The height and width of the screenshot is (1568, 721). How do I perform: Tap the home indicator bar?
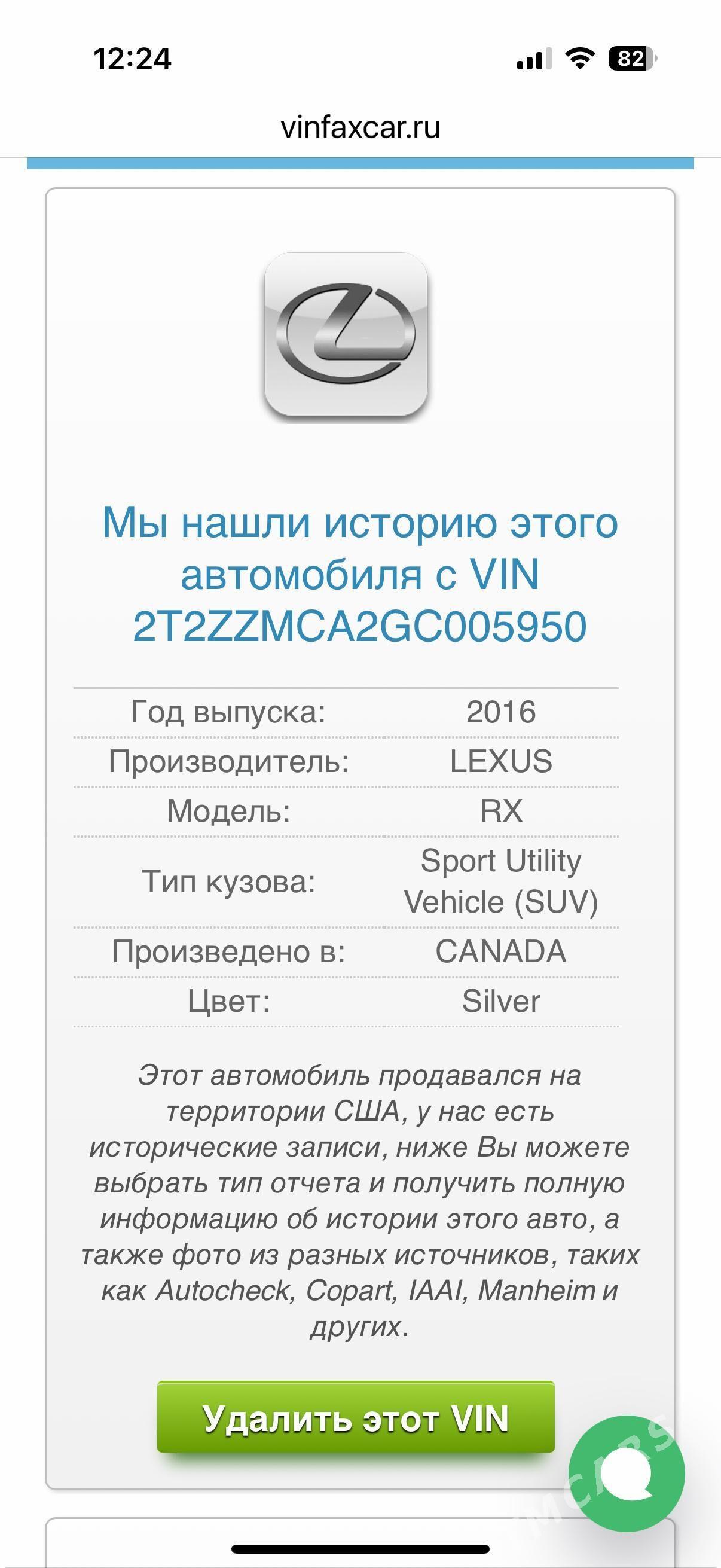(x=360, y=1550)
